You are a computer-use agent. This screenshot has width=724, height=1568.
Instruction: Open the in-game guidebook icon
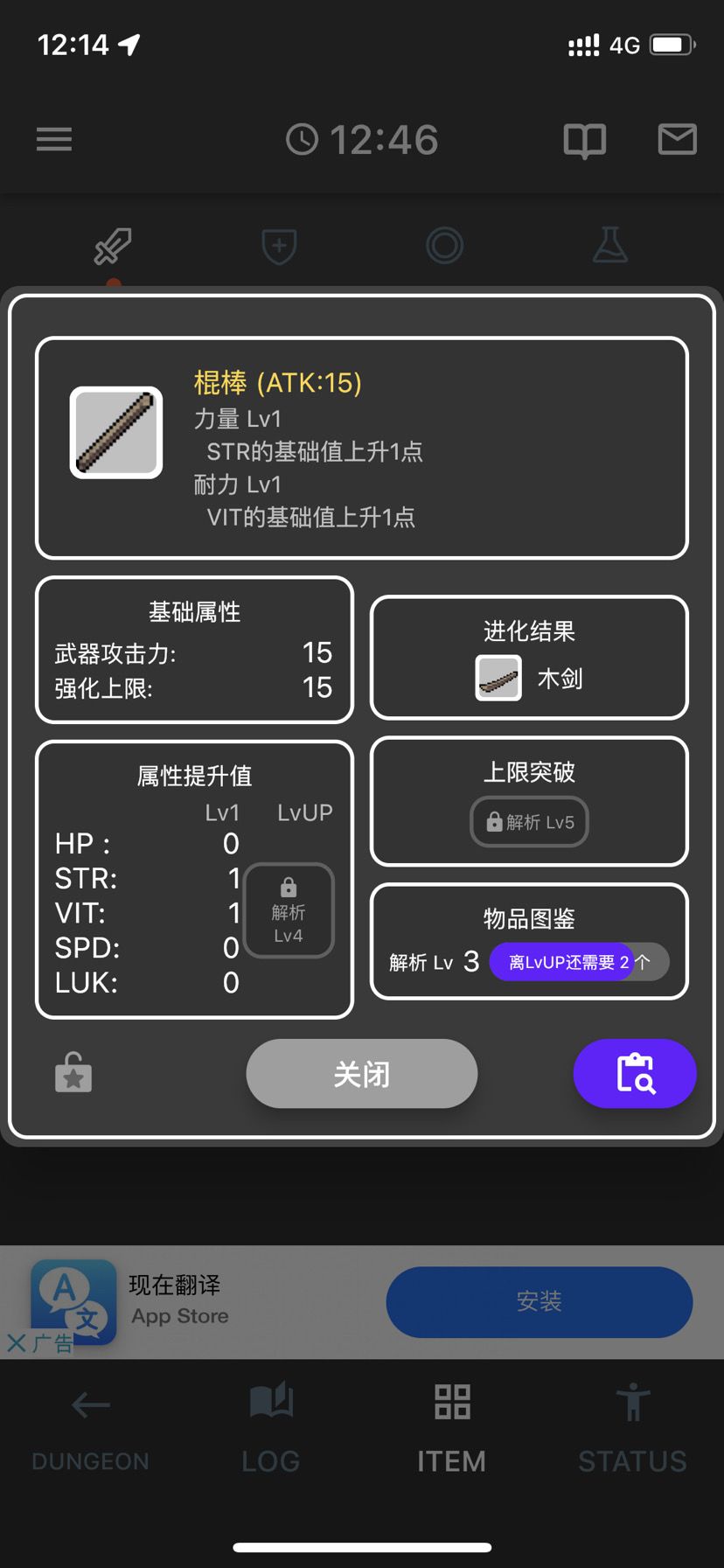[x=584, y=140]
